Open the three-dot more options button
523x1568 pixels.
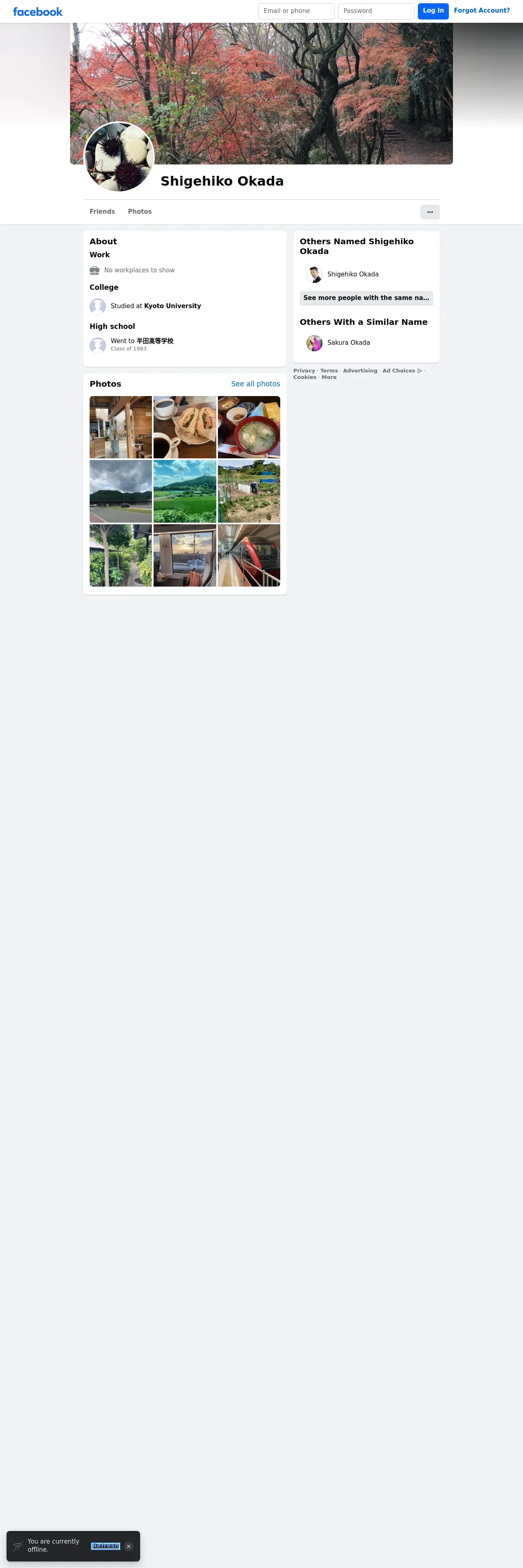pos(430,212)
